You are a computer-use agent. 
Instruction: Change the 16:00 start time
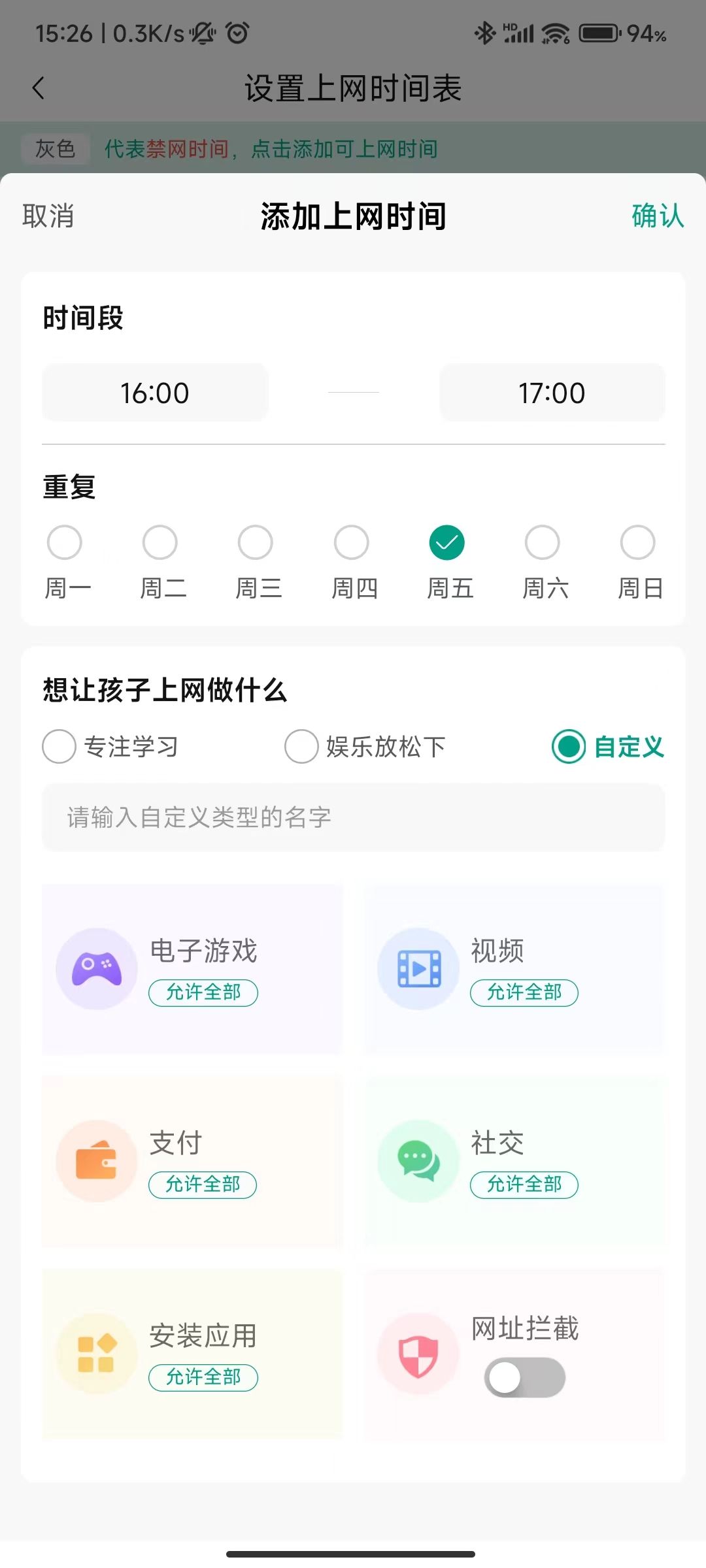pos(155,393)
